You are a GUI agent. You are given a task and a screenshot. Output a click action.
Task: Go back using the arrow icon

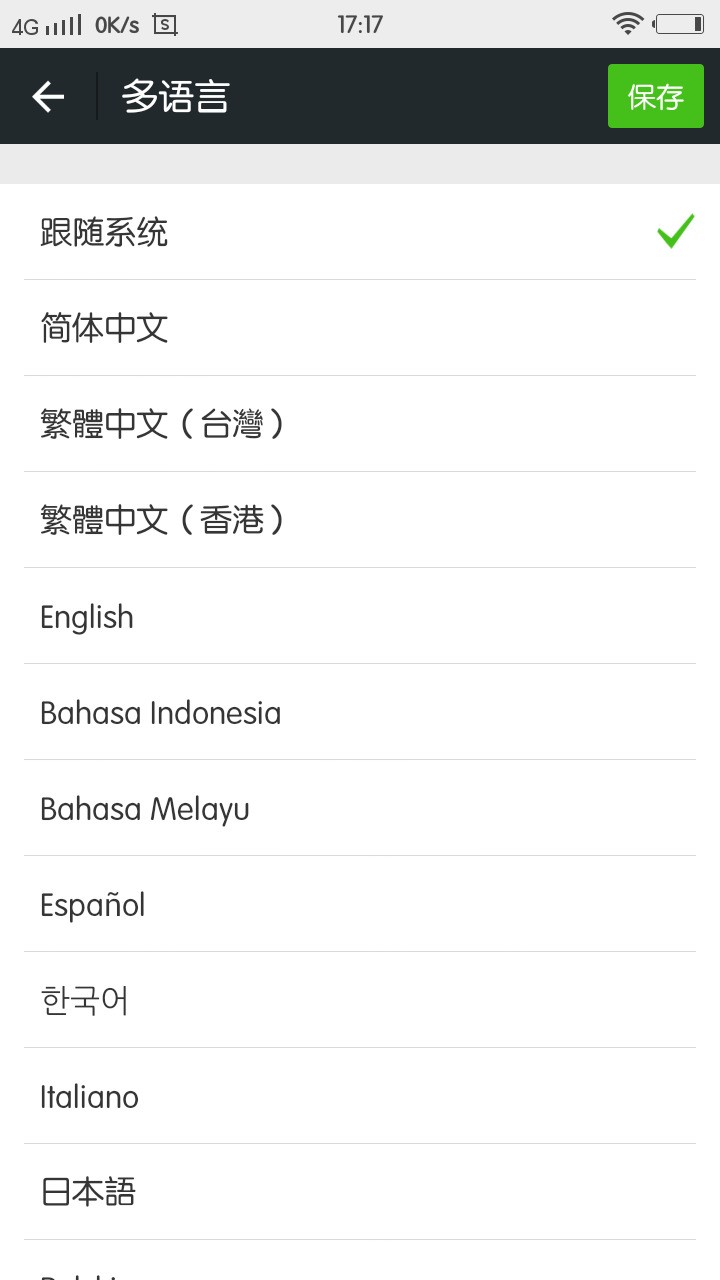[48, 97]
